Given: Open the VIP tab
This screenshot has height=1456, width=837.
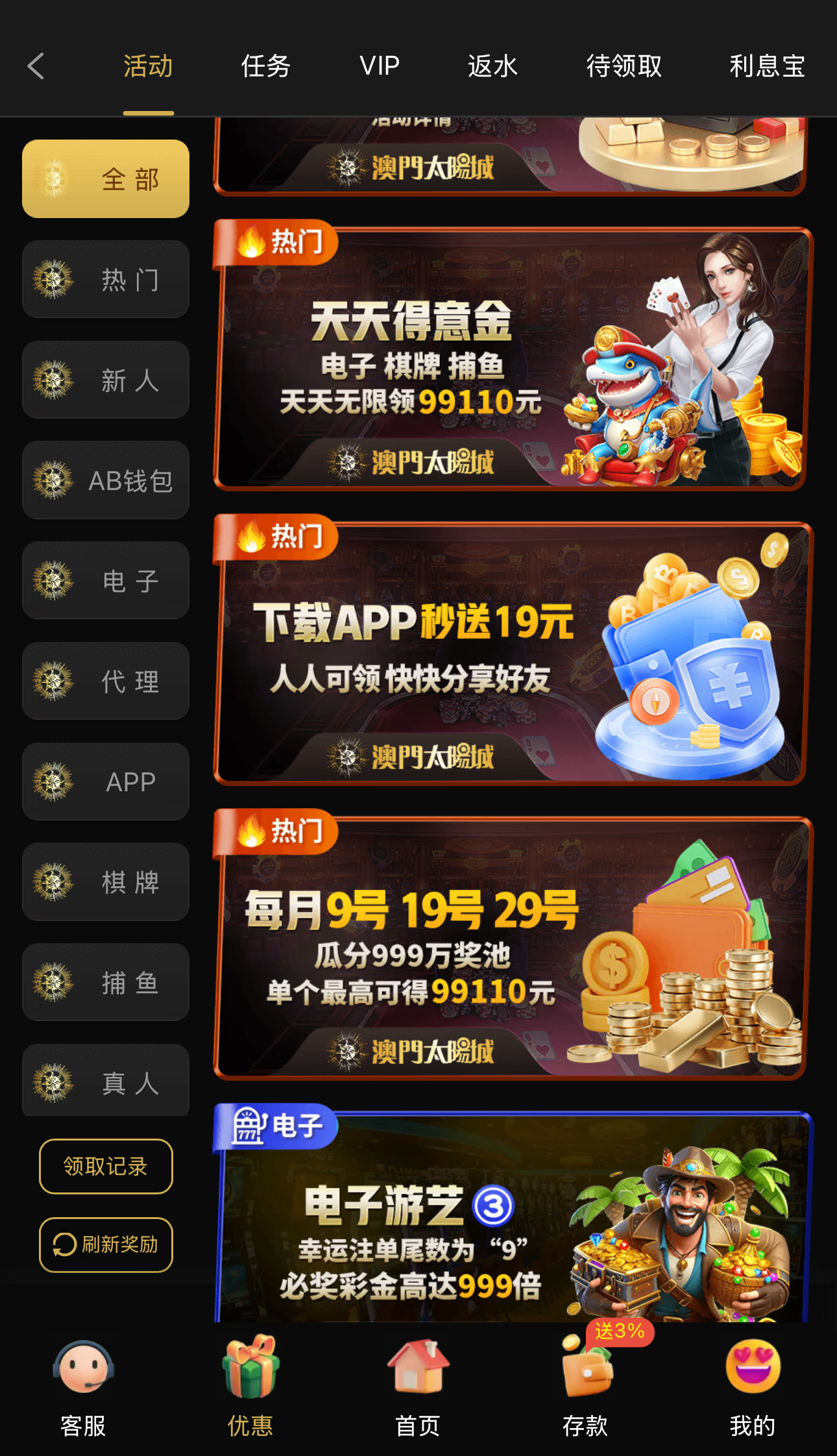Looking at the screenshot, I should (x=379, y=67).
